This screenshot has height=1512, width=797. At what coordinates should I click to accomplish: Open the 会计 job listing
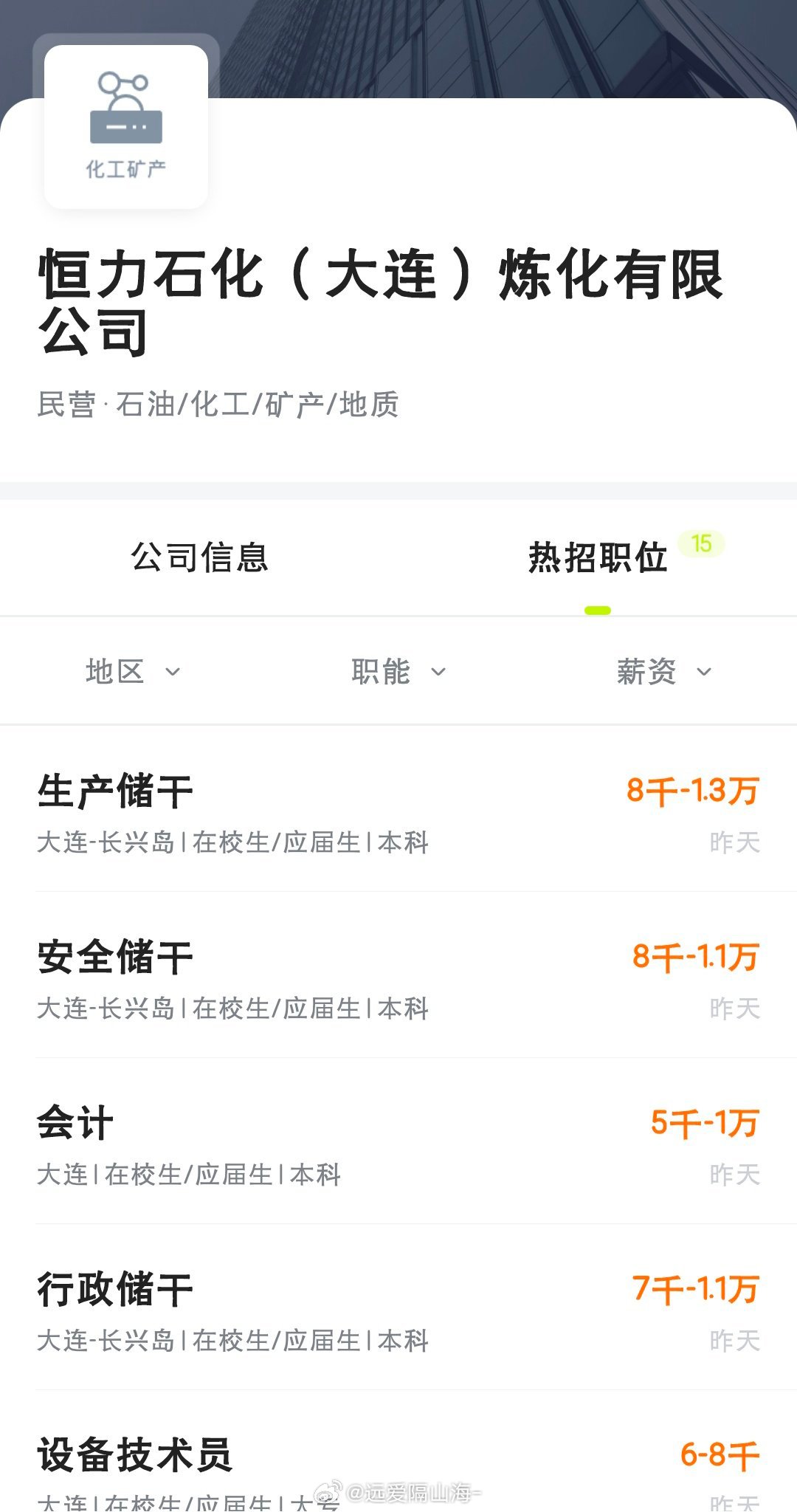click(x=398, y=1141)
